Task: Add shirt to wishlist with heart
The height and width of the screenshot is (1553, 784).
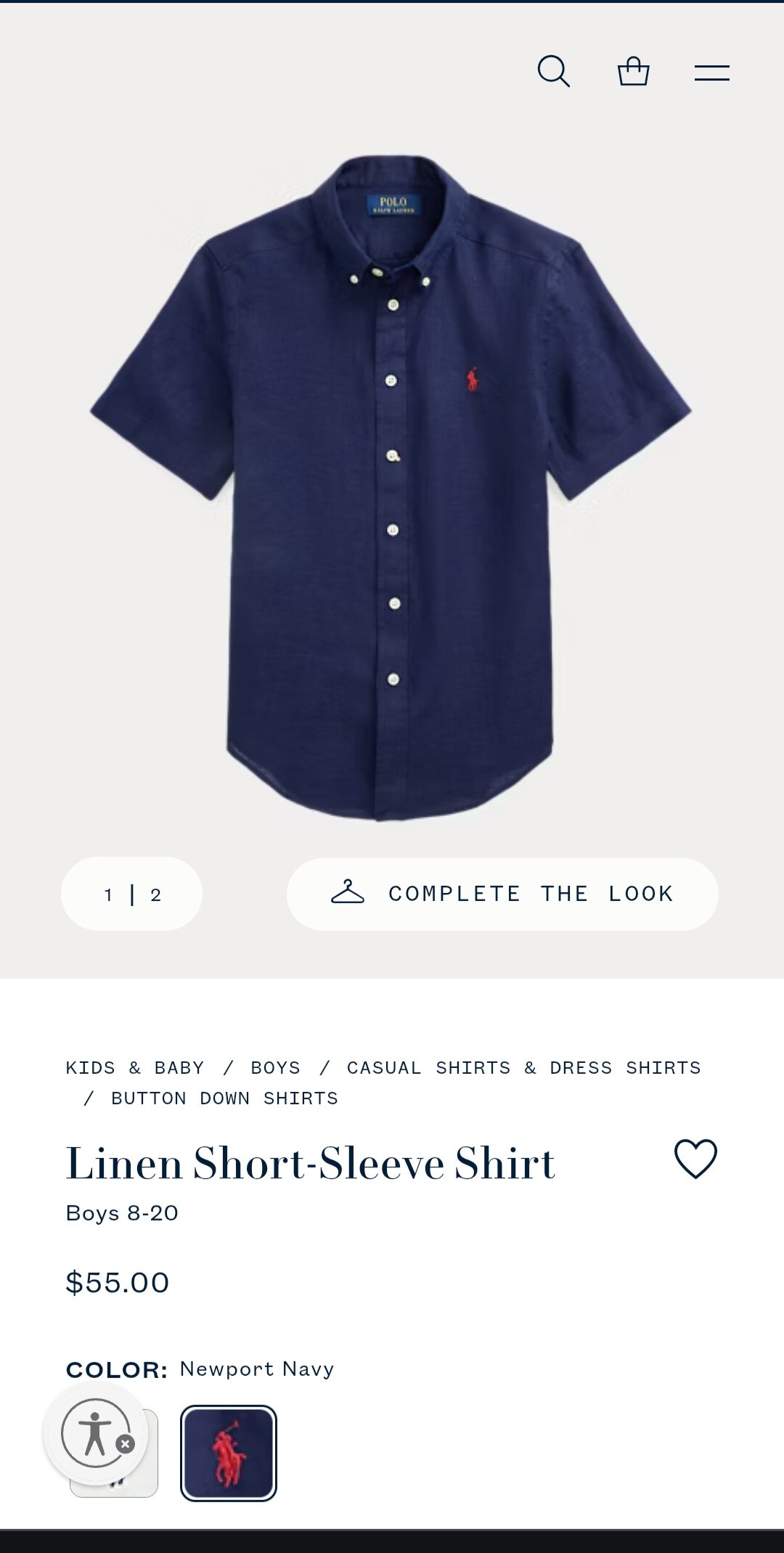Action: [695, 1159]
